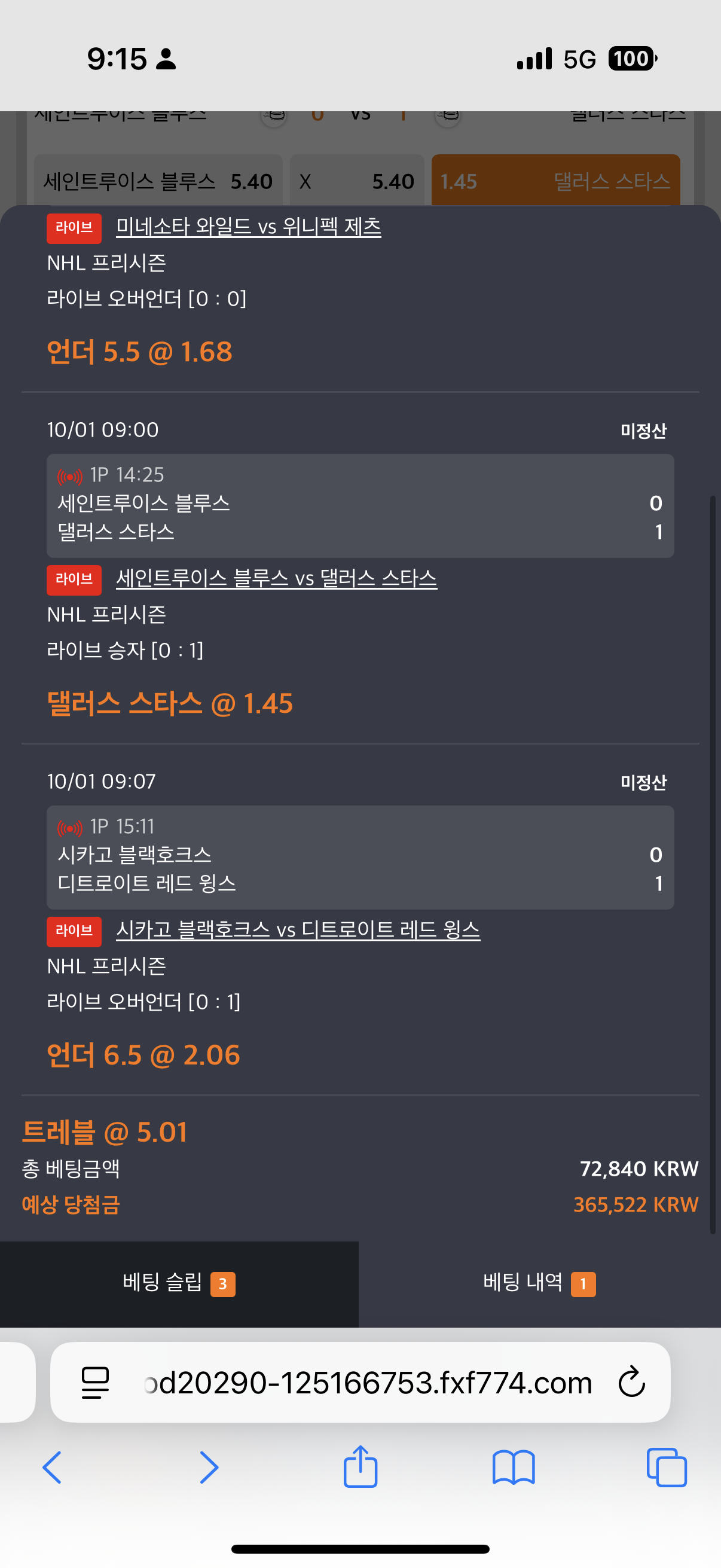
Task: Share this page
Action: tap(360, 1467)
